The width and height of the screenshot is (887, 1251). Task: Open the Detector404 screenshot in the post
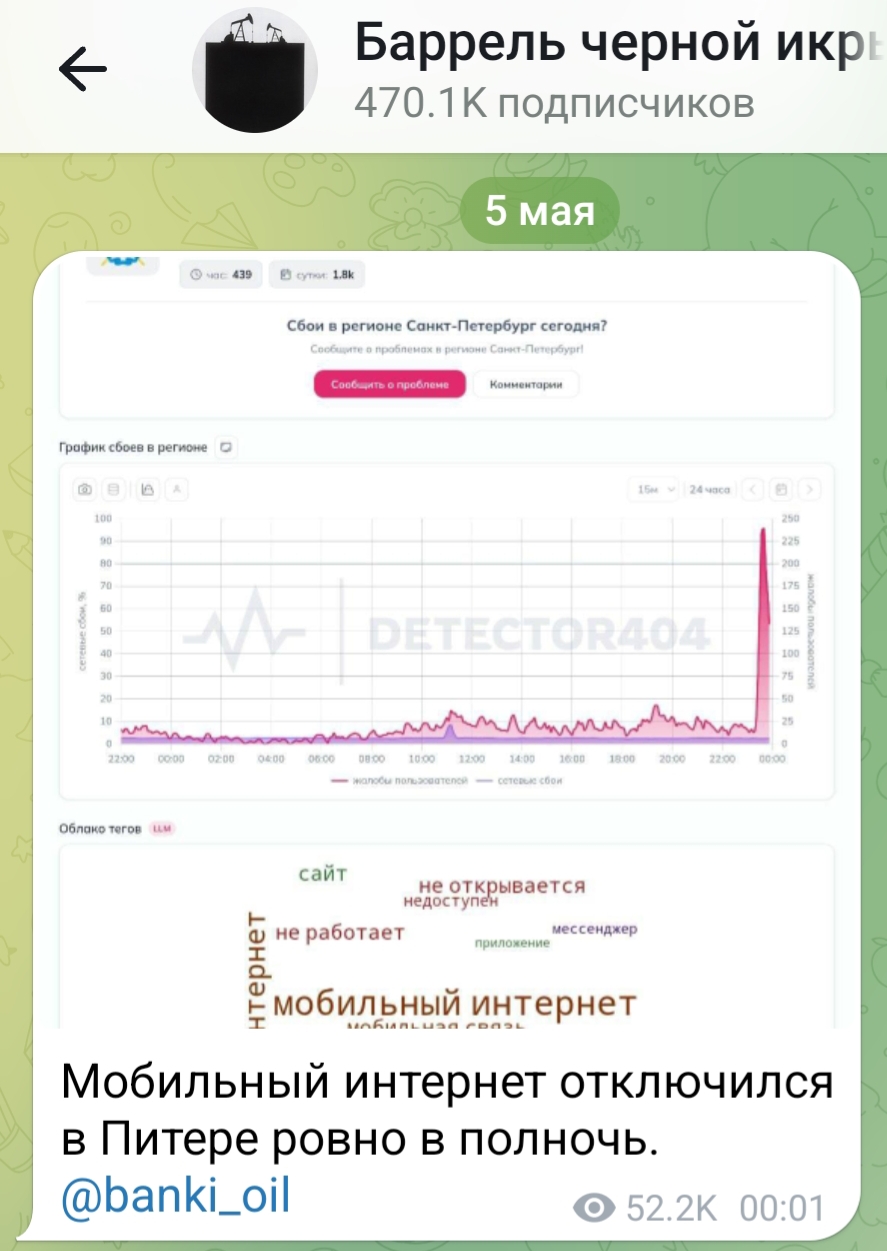tap(447, 640)
